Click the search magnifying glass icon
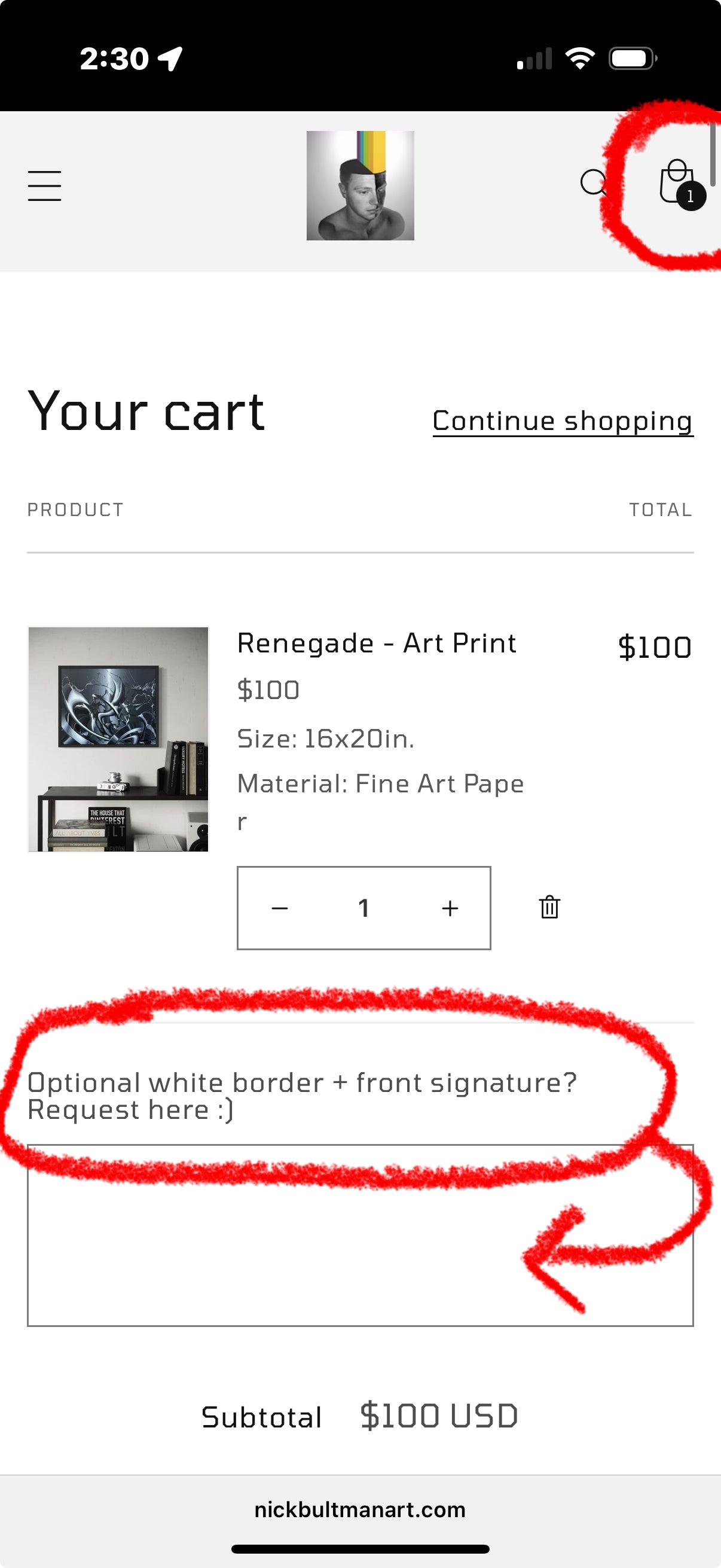This screenshot has width=721, height=1568. 593,184
